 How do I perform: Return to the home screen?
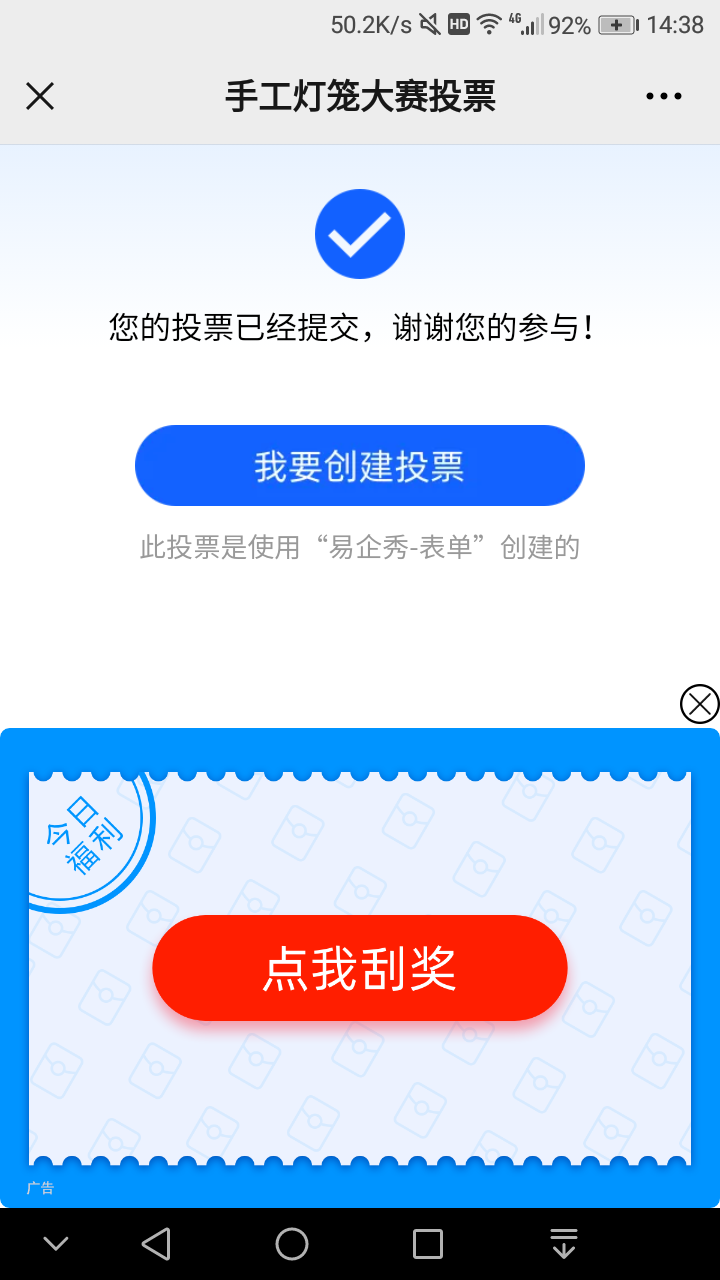click(292, 1244)
